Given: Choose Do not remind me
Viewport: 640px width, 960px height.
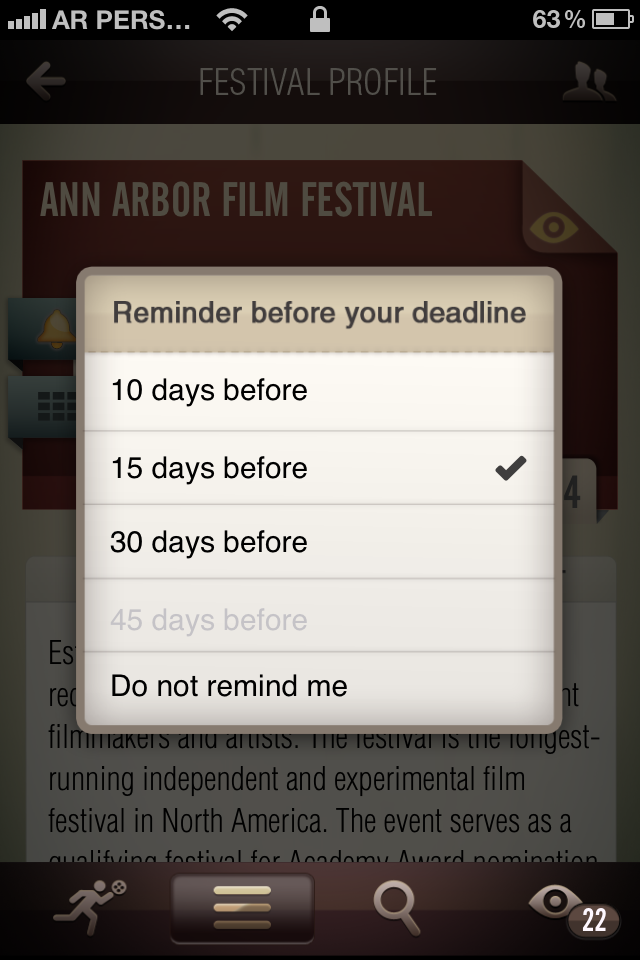Looking at the screenshot, I should click(x=318, y=686).
